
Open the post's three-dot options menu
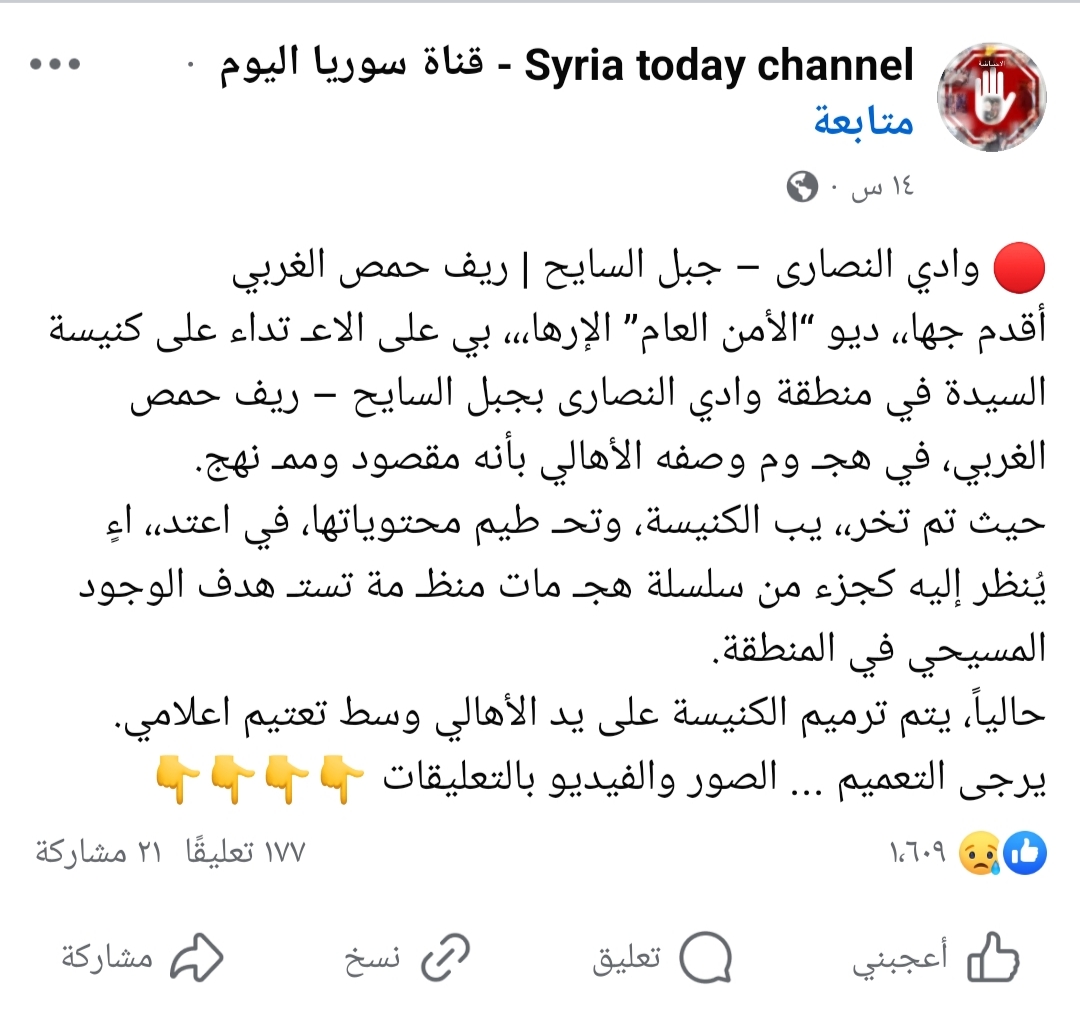tap(54, 64)
